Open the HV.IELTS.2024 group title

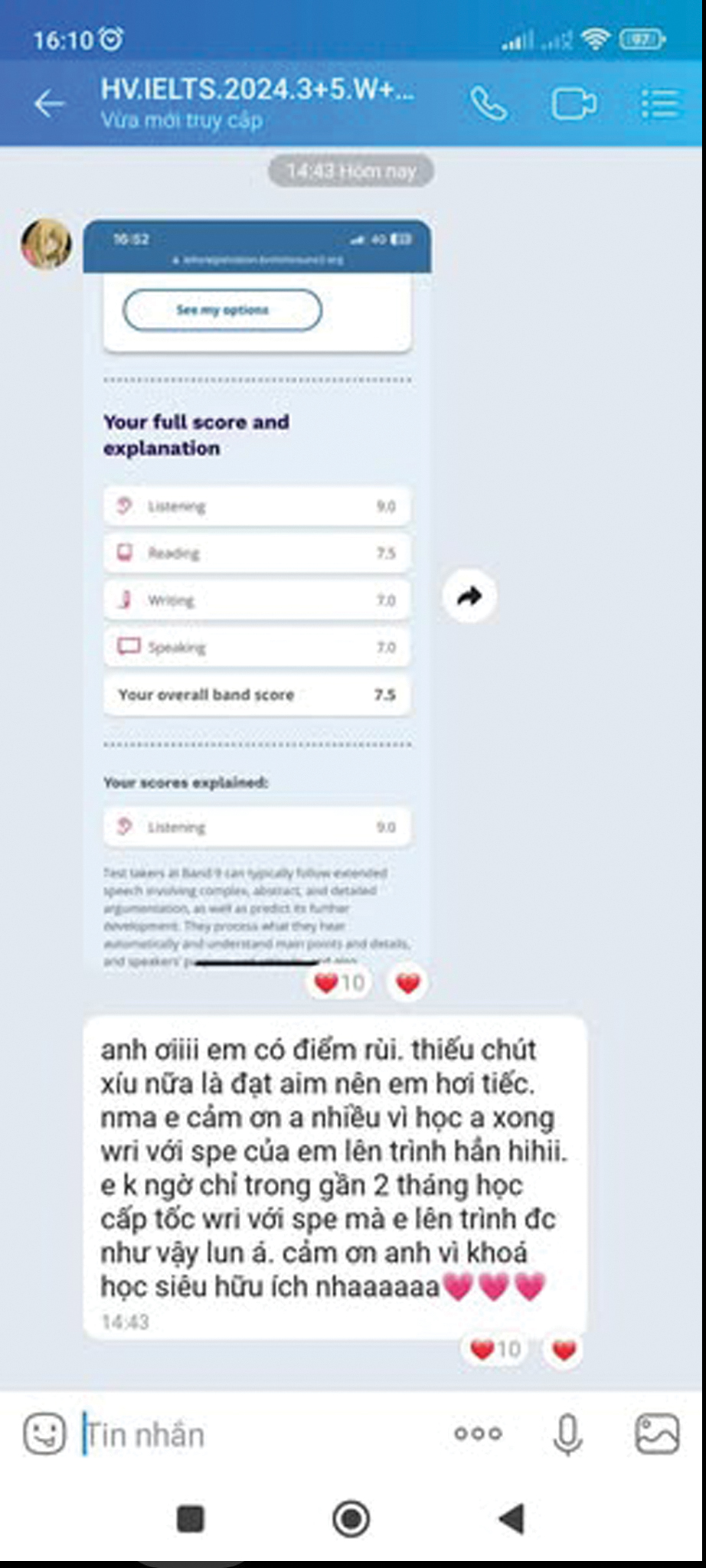click(x=257, y=90)
